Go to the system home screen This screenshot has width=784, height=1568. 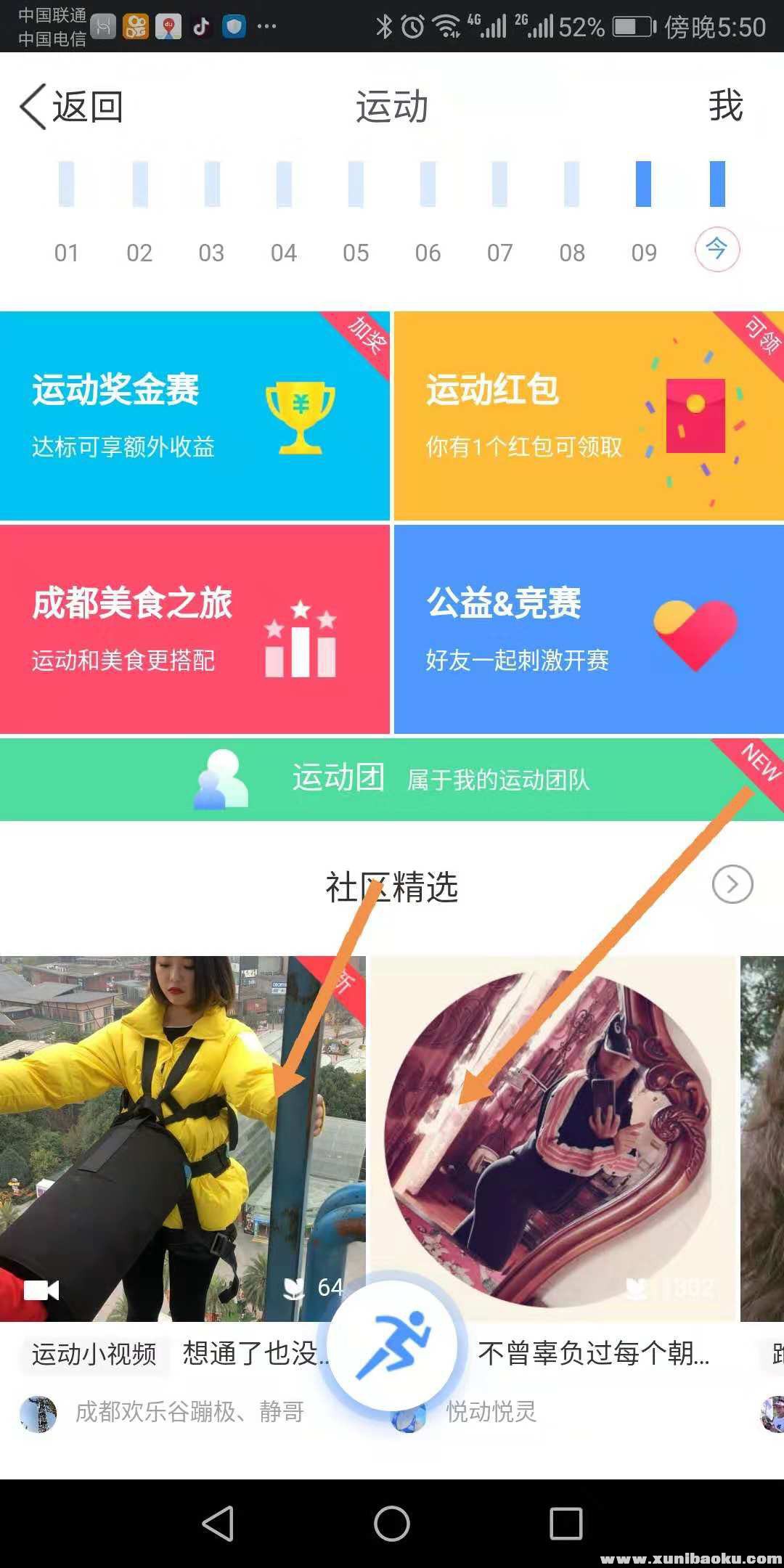[x=392, y=1523]
